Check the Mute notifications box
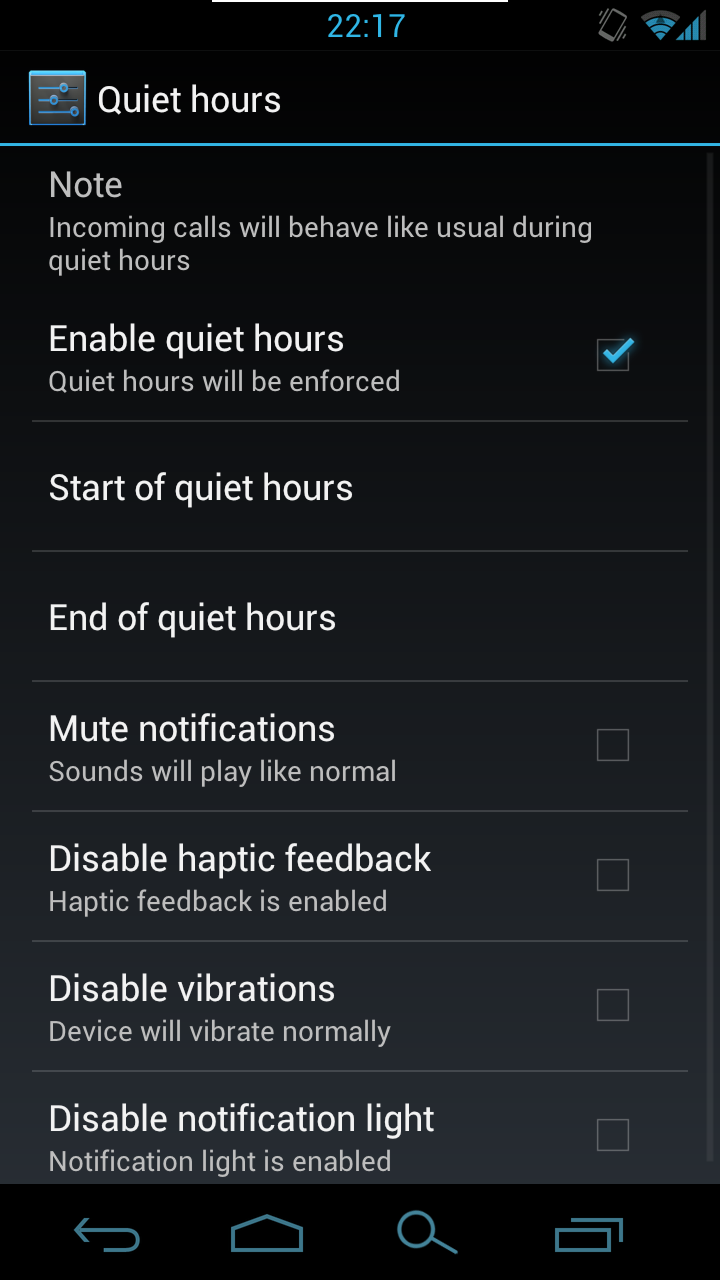This screenshot has width=720, height=1280. (613, 745)
